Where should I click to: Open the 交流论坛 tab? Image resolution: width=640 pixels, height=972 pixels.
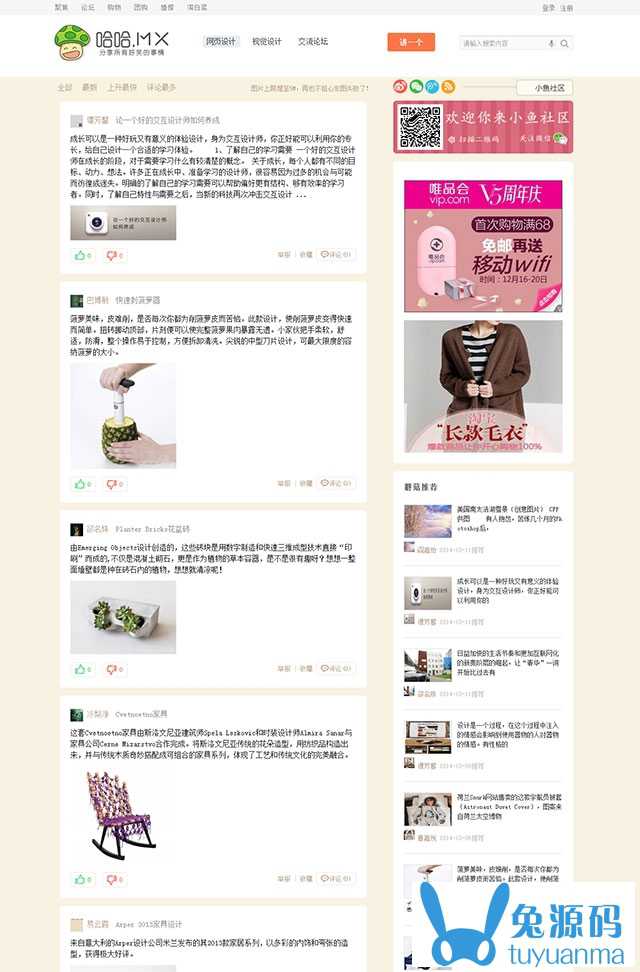tap(313, 42)
